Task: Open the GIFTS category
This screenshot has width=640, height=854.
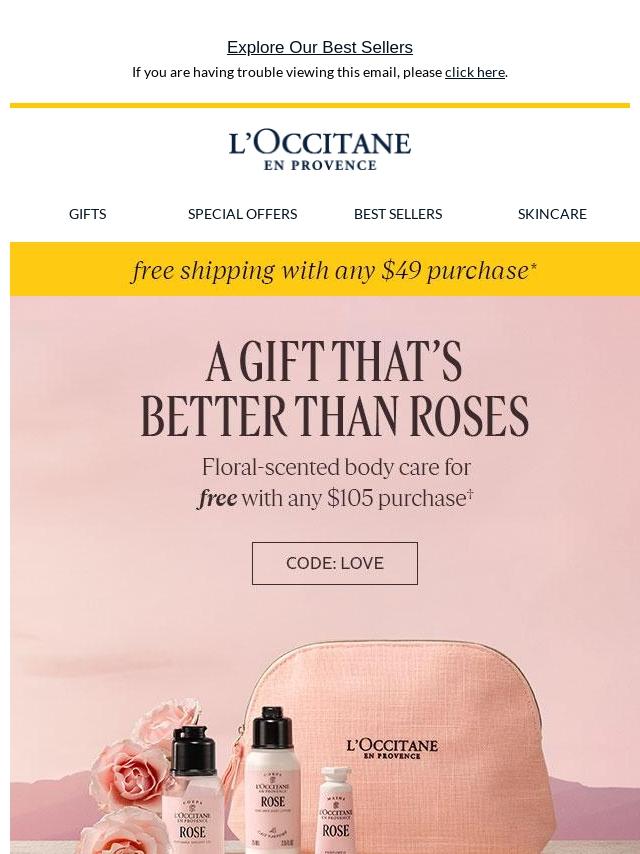Action: point(87,214)
